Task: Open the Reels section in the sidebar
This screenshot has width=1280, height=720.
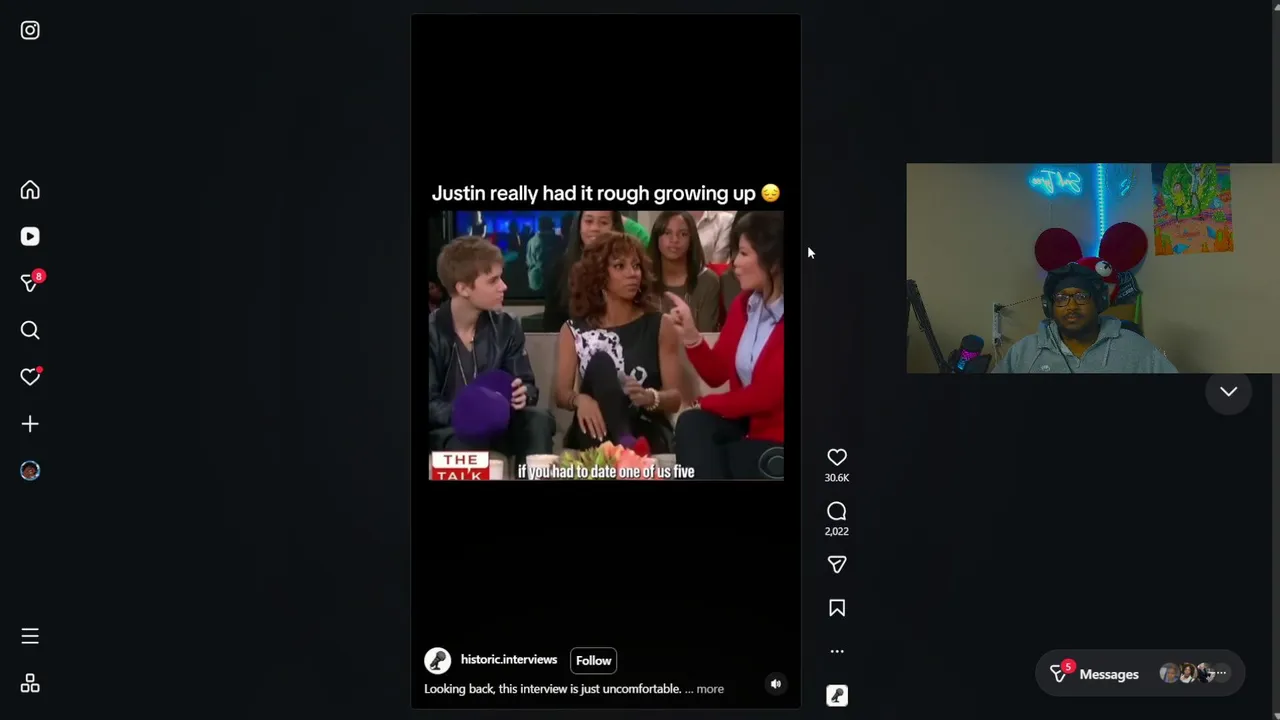Action: pos(30,237)
